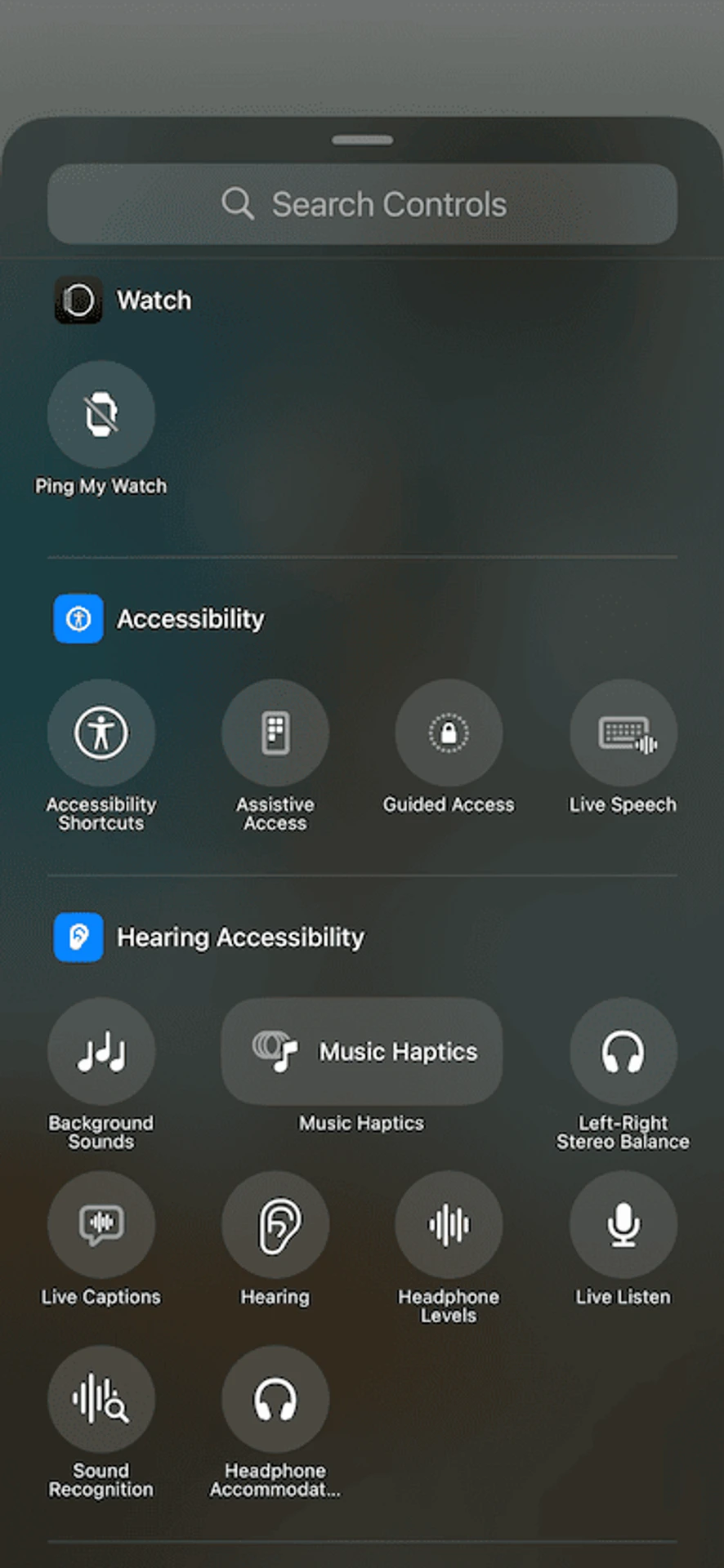This screenshot has height=1568, width=724.
Task: Select the Live Speech control
Action: tap(623, 733)
